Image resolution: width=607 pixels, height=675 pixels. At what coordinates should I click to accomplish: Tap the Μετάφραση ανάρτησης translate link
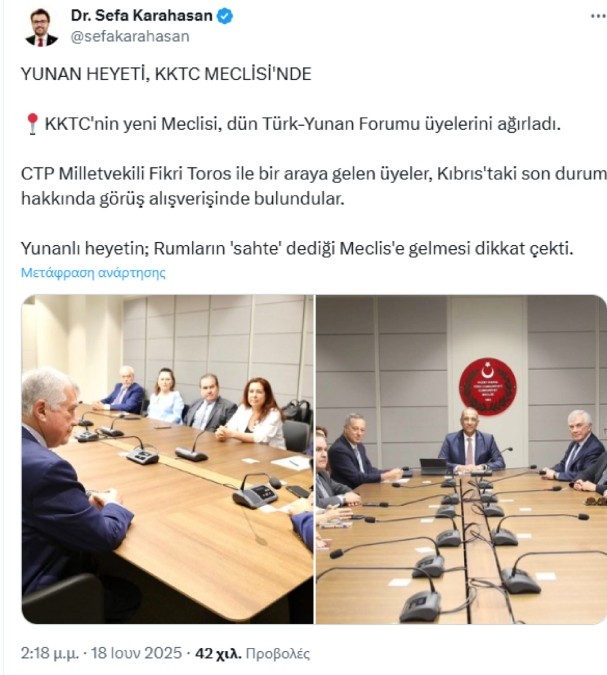[93, 272]
